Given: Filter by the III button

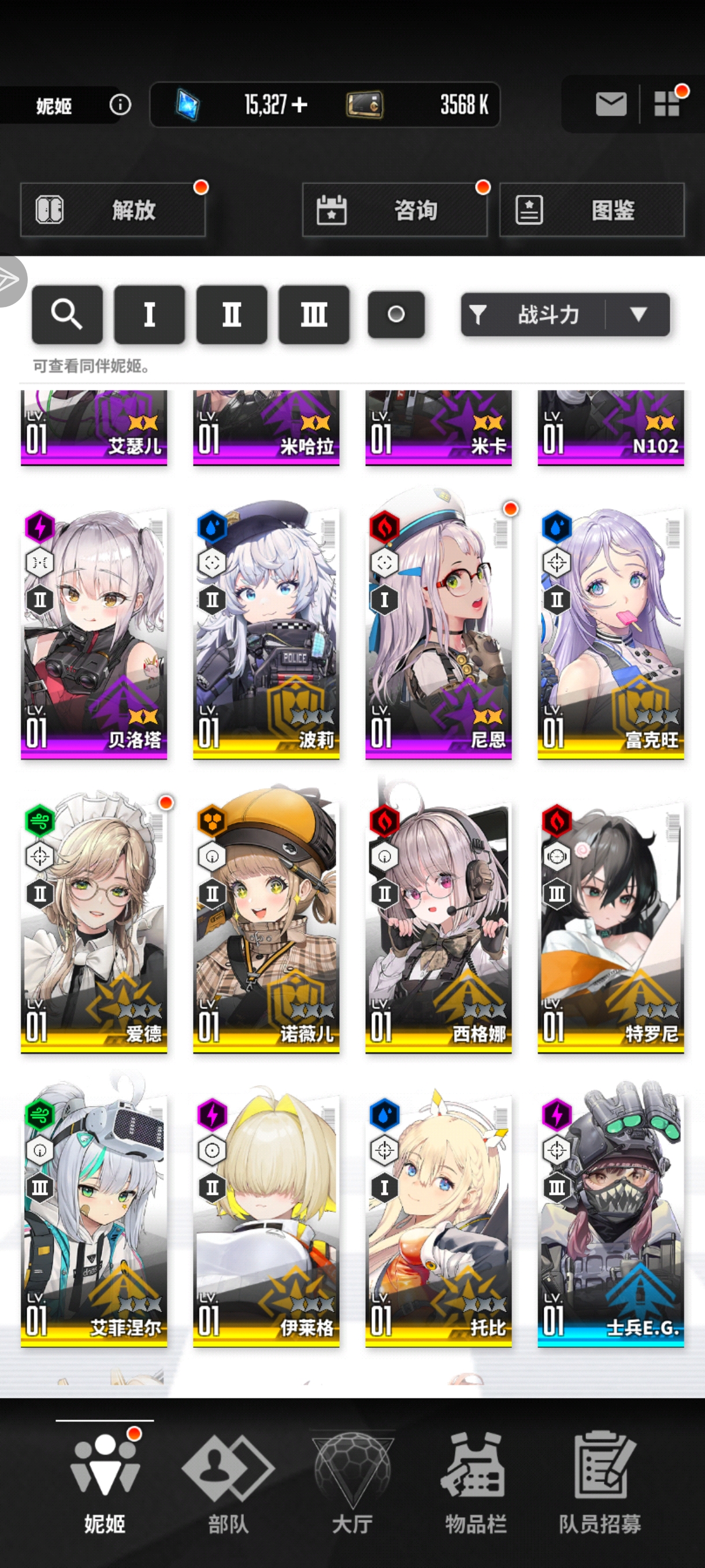Looking at the screenshot, I should (x=314, y=315).
